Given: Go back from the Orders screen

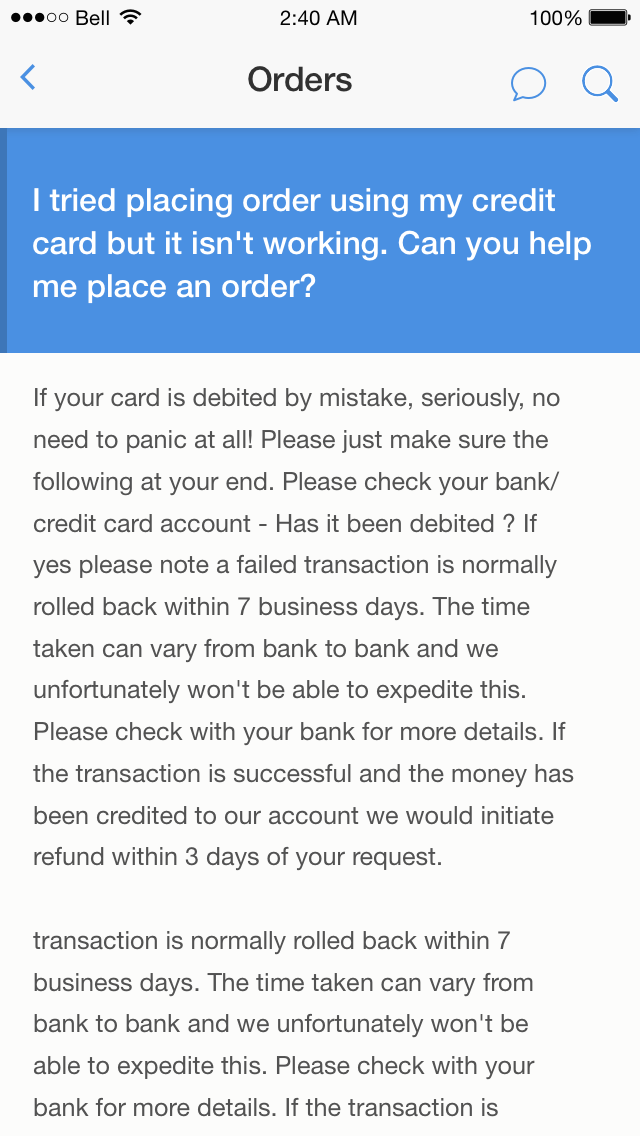Looking at the screenshot, I should 28,78.
